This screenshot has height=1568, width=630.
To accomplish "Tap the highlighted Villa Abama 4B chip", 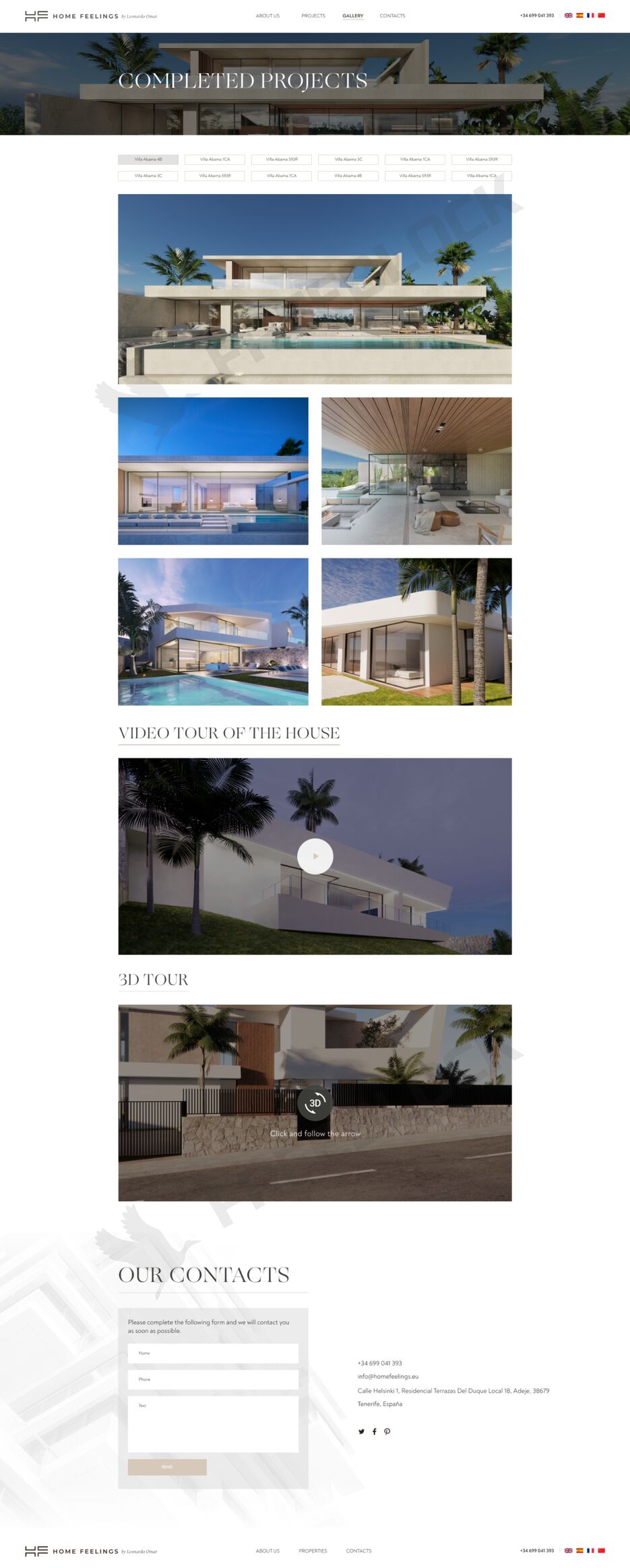I will 148,160.
